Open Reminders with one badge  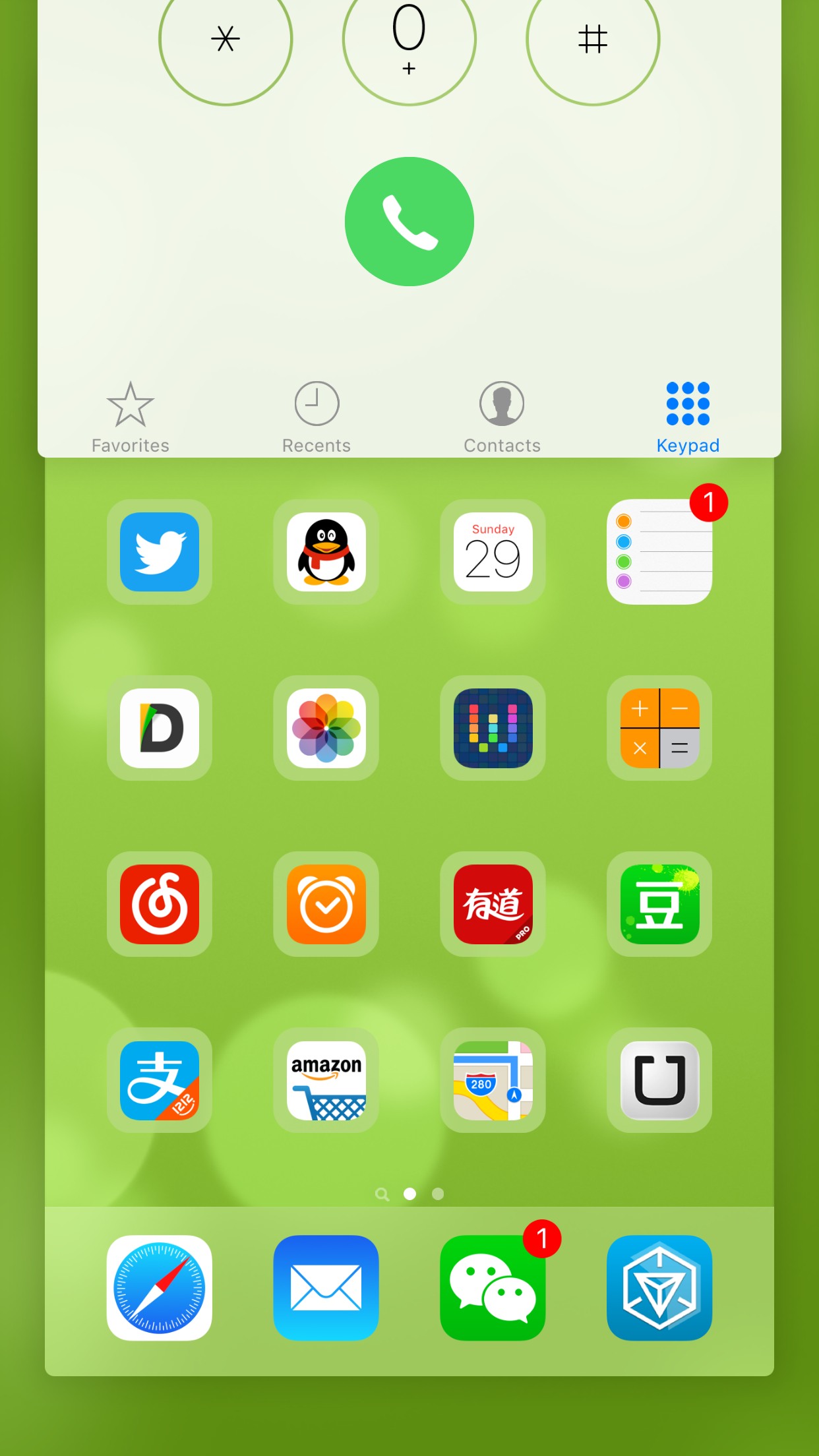[x=659, y=552]
